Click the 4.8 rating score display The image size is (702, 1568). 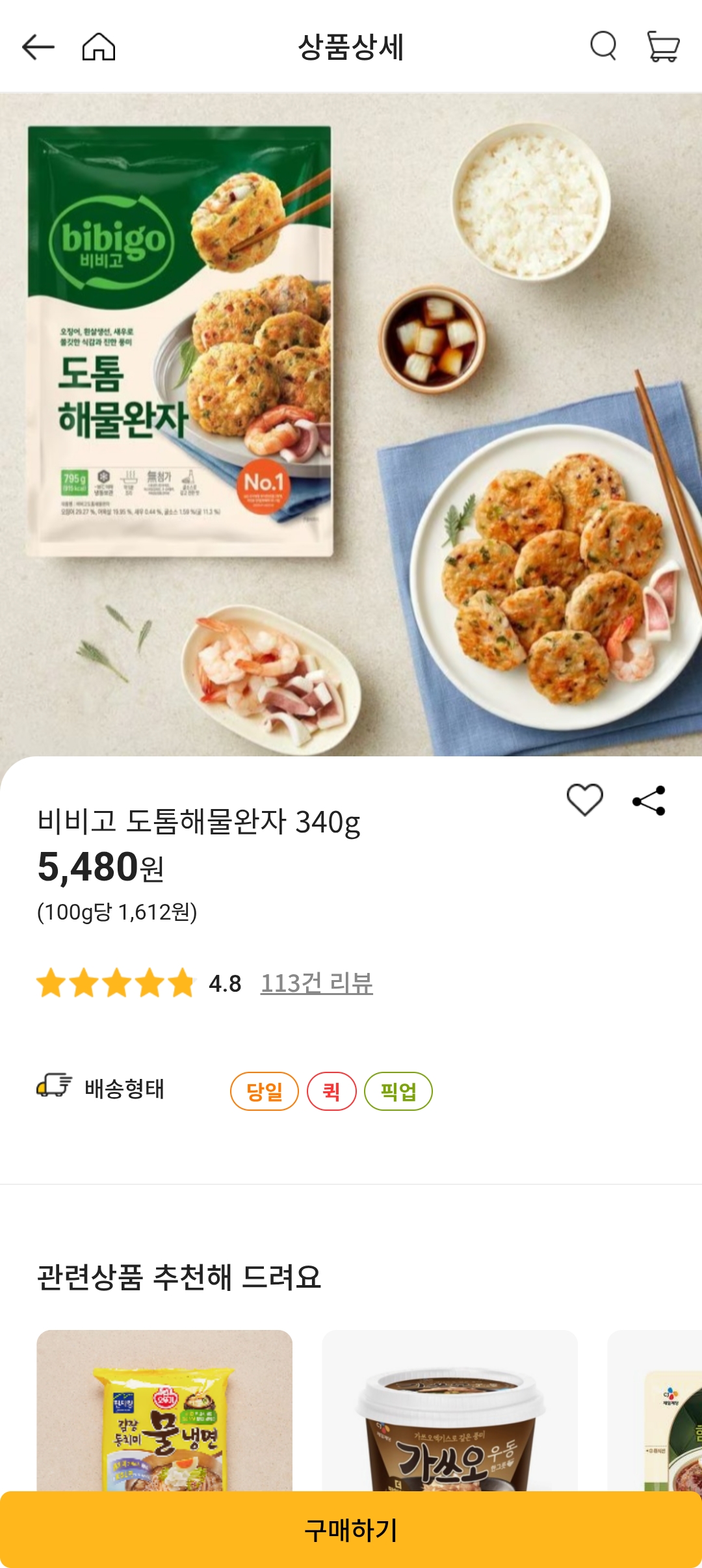tap(227, 984)
